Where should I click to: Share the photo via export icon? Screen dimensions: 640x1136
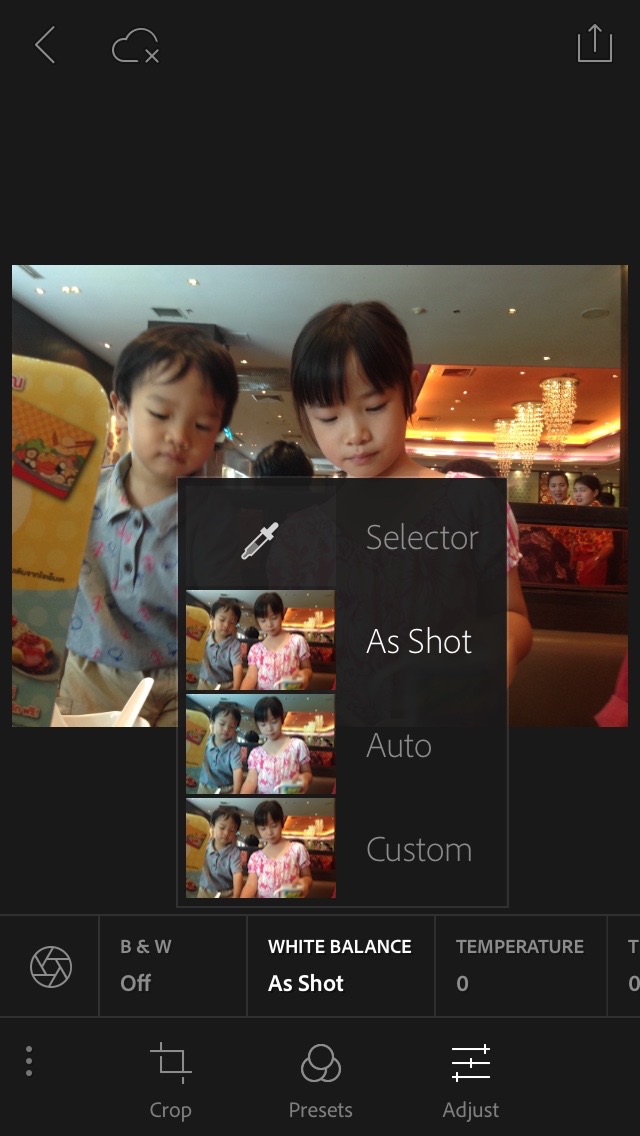[x=594, y=44]
